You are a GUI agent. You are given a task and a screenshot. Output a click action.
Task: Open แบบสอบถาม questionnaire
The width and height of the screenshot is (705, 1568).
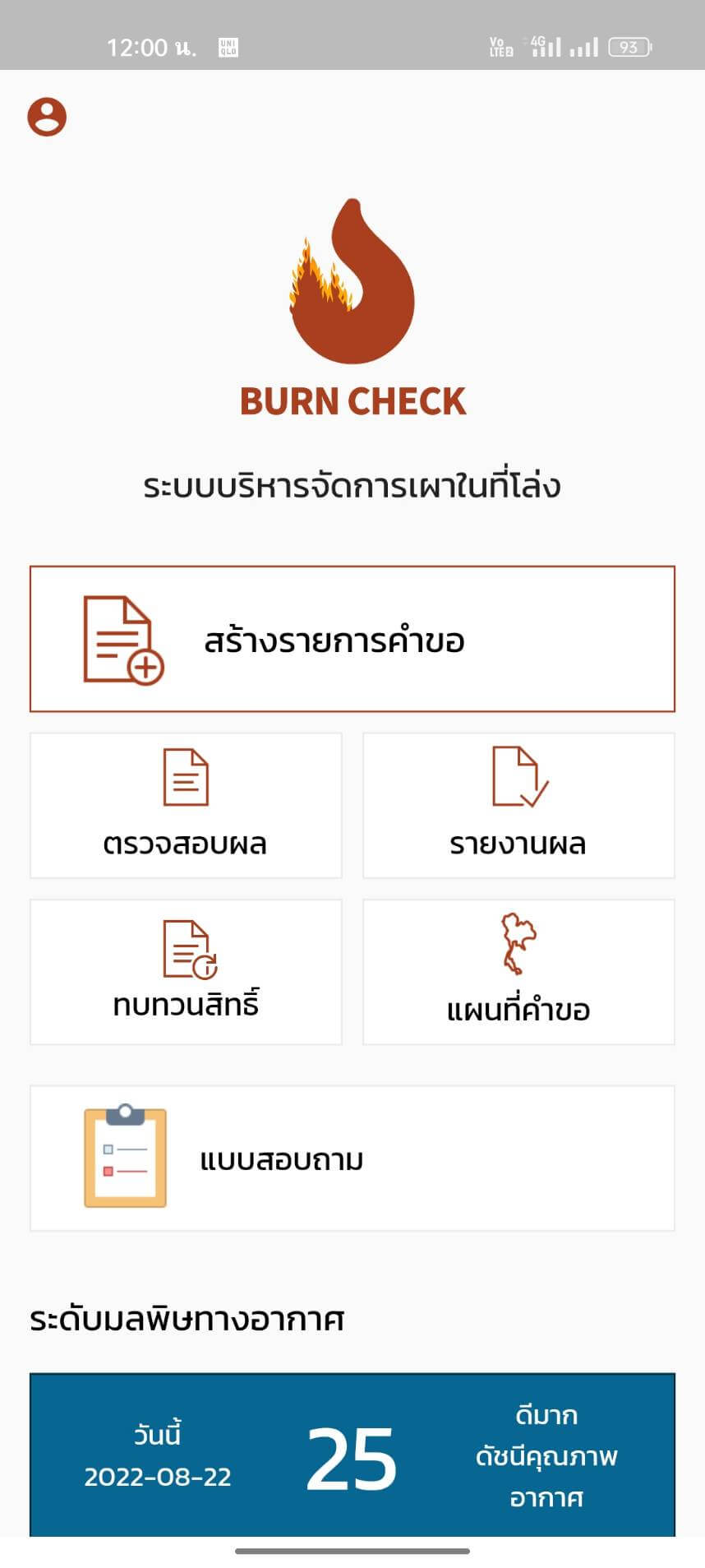(352, 1158)
